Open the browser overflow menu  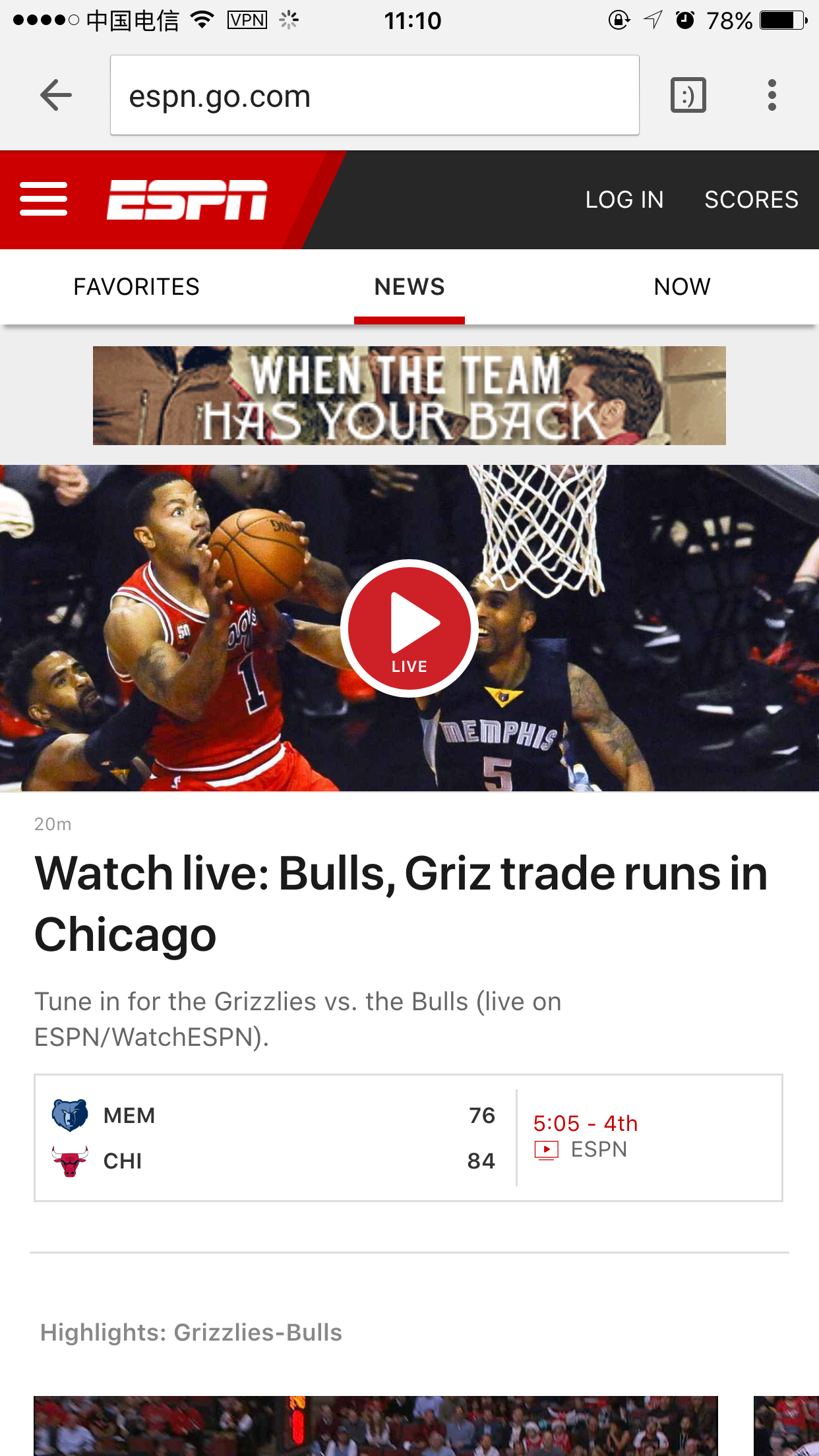point(772,96)
